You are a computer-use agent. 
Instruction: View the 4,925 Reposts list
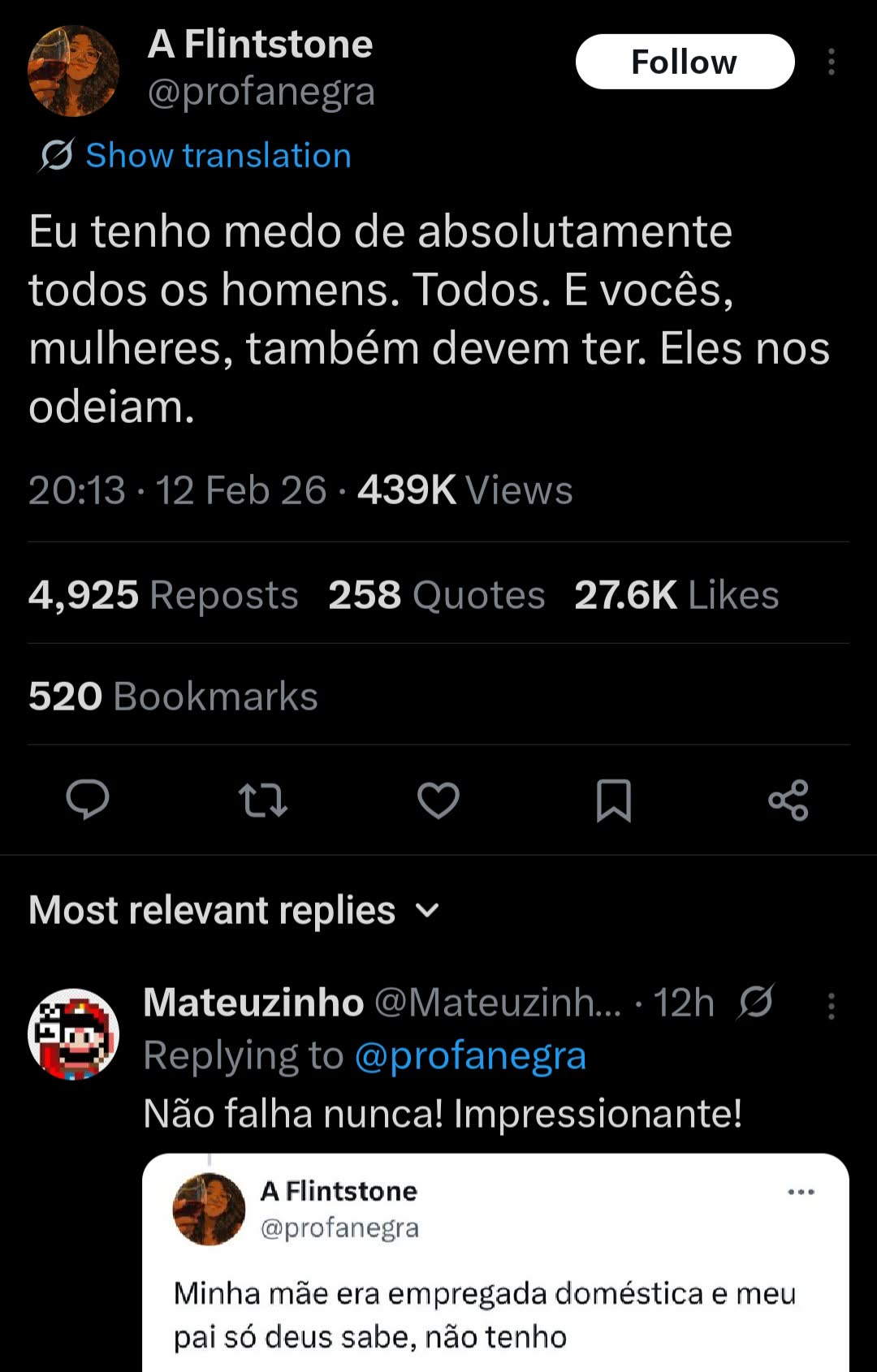(x=163, y=594)
